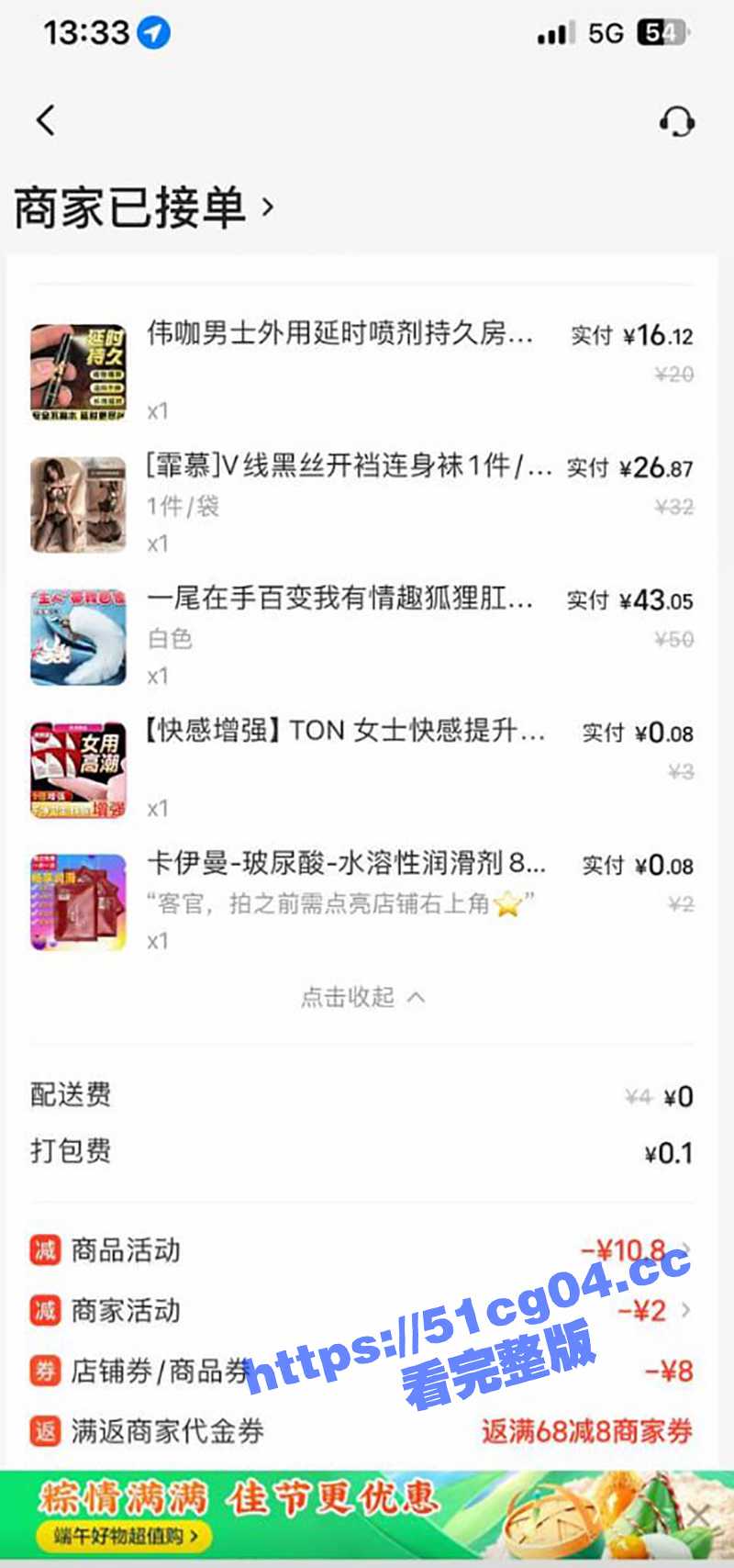Viewport: 734px width, 1568px height.
Task: Click the TON 女士快感提升 item name
Action: pyautogui.click(x=339, y=732)
